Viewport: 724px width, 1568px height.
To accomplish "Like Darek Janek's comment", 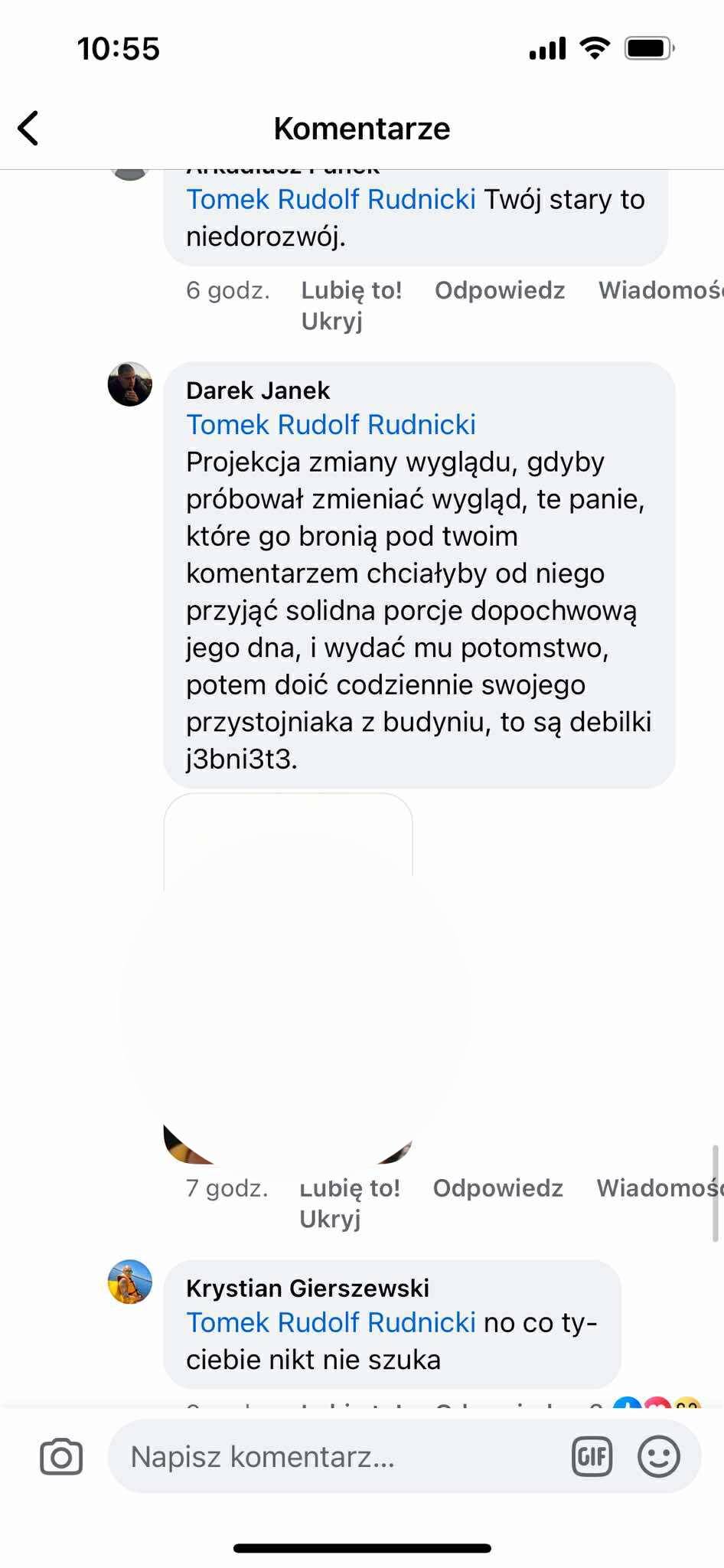I will 350,1187.
